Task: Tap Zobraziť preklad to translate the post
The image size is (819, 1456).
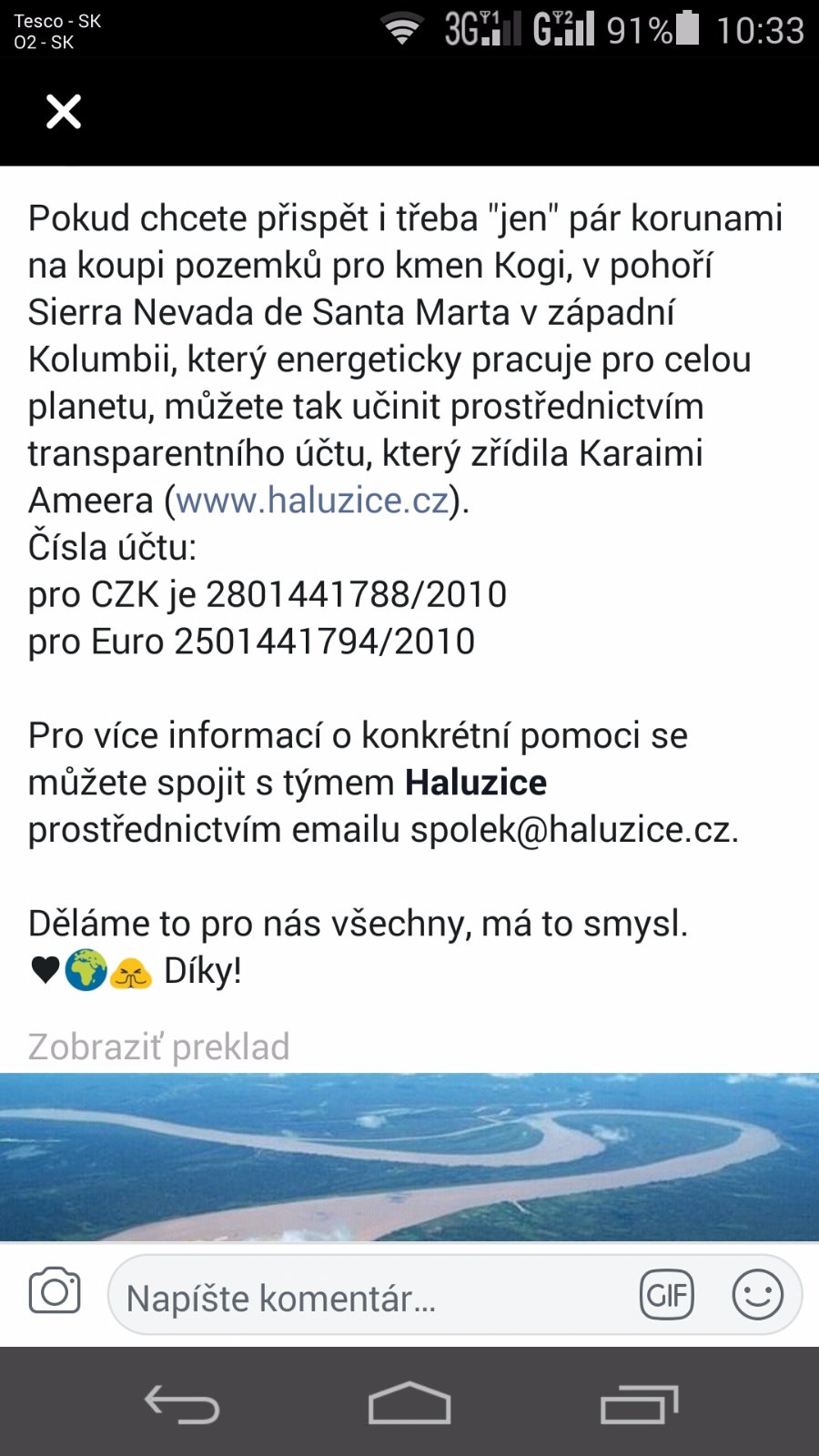Action: (159, 1046)
